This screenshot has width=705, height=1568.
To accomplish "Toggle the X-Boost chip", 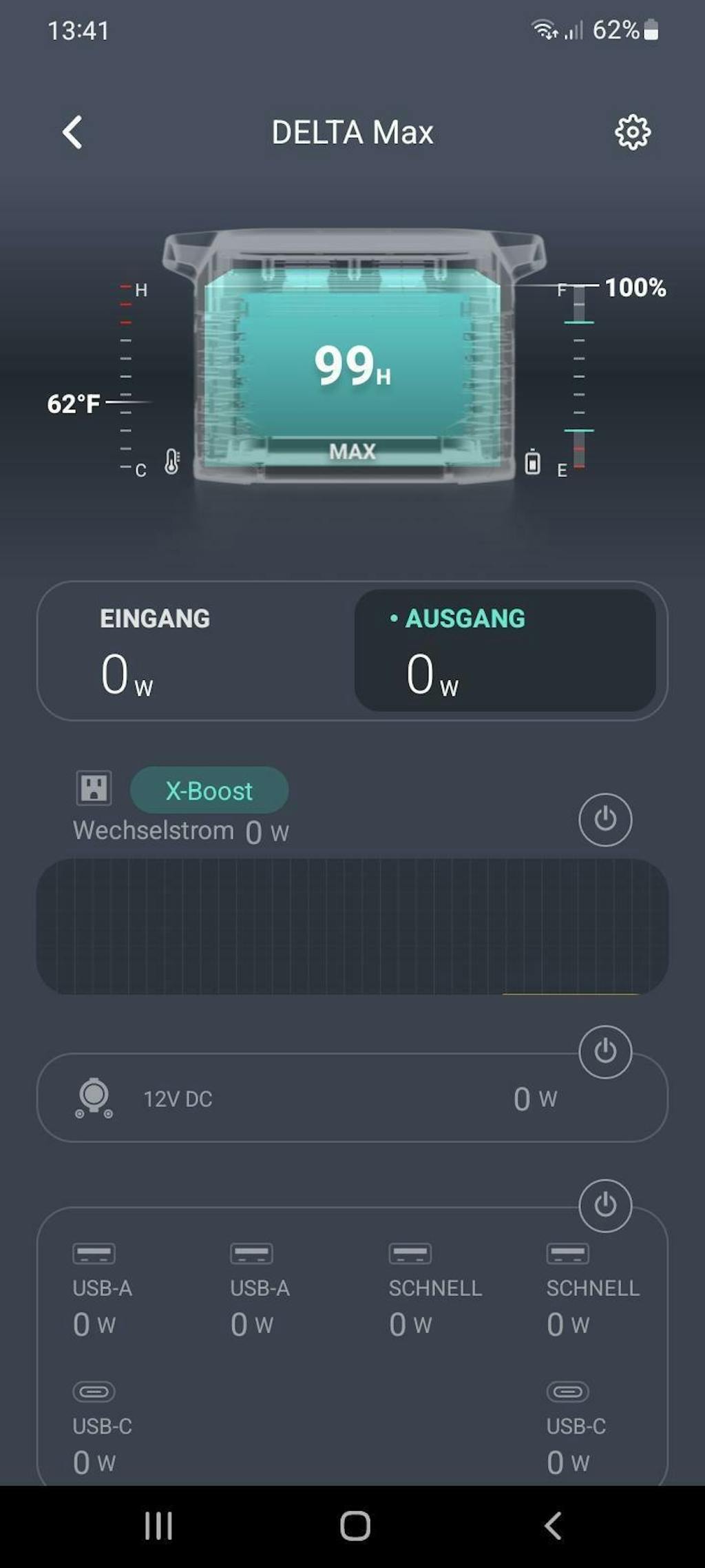I will (209, 790).
